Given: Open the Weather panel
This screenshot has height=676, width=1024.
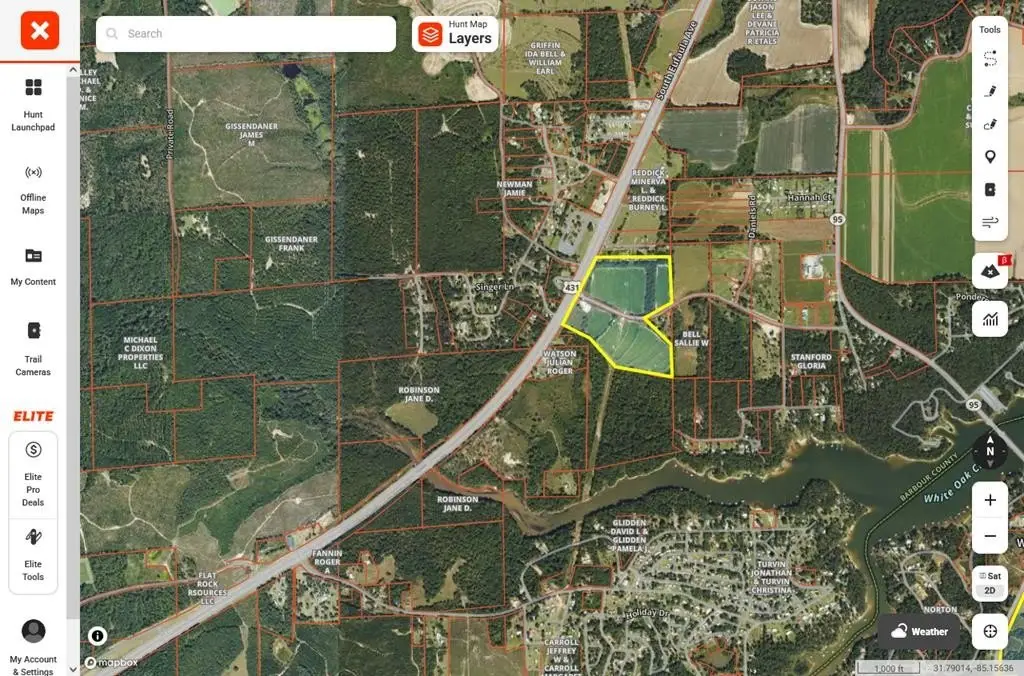Looking at the screenshot, I should (x=918, y=631).
